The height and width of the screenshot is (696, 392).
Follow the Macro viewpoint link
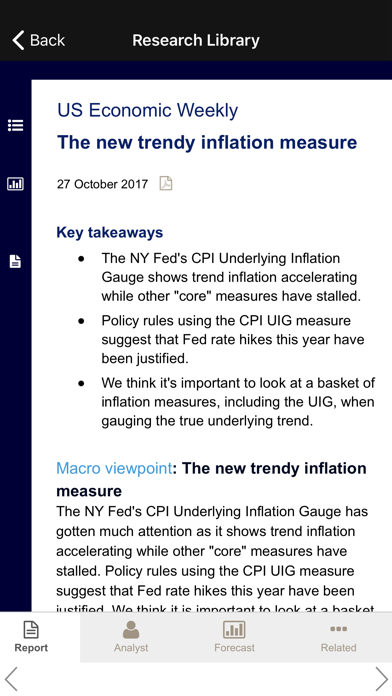114,468
